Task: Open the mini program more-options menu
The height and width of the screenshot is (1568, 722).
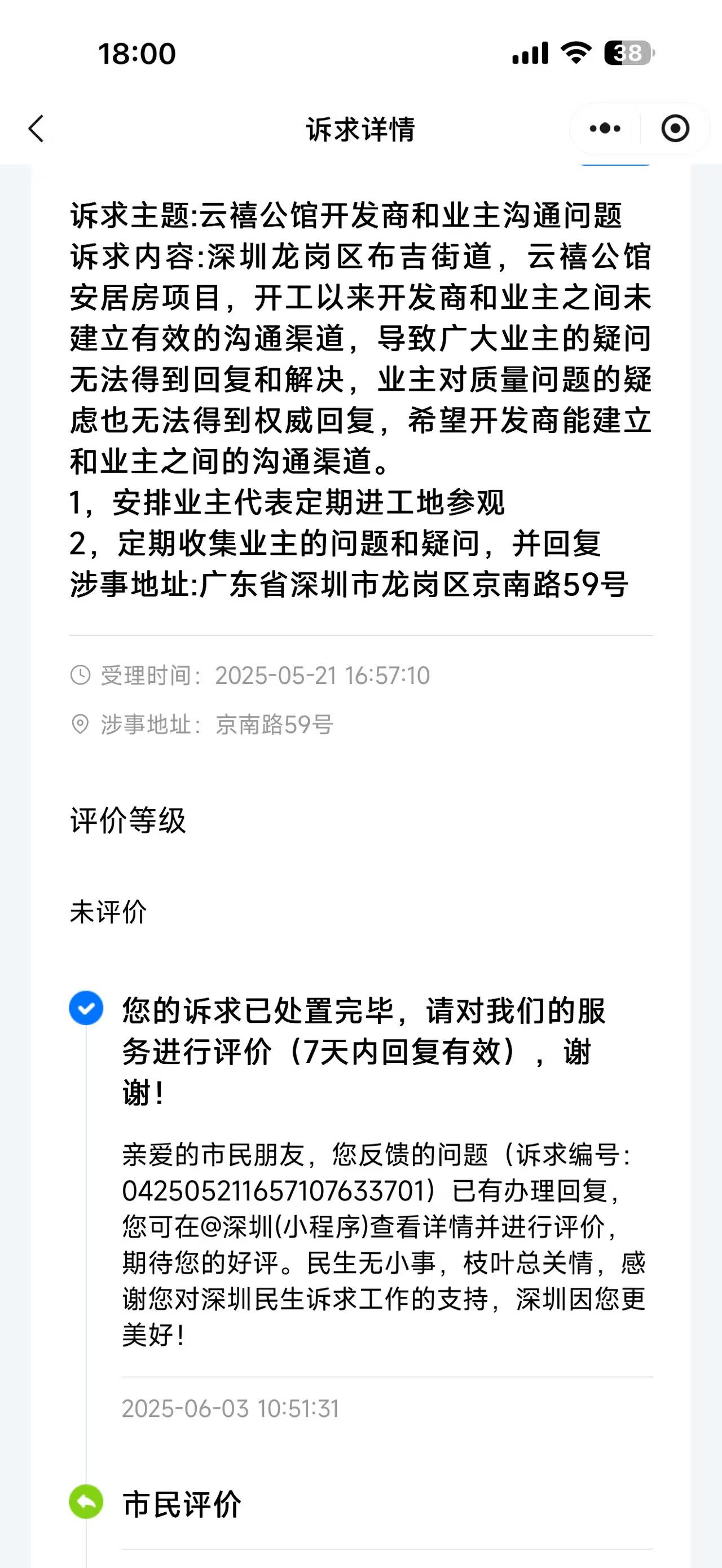Action: [x=605, y=129]
